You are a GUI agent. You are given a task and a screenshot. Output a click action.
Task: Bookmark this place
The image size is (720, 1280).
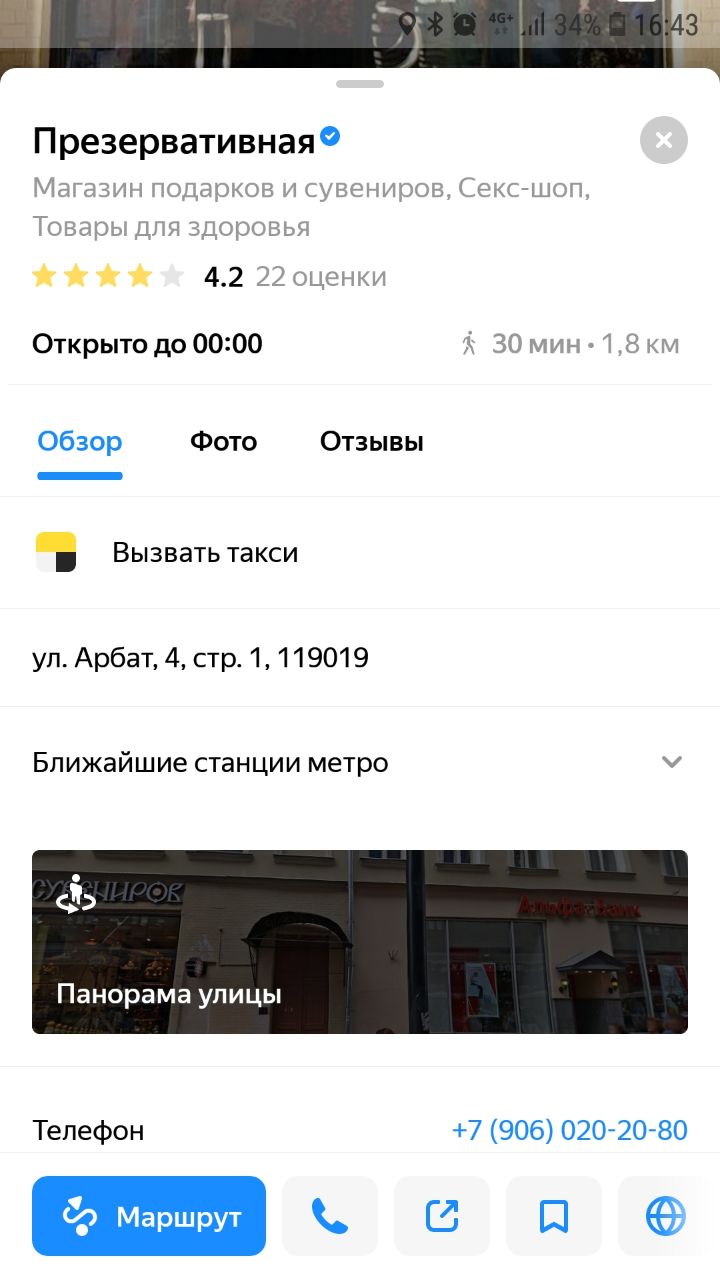tap(554, 1216)
